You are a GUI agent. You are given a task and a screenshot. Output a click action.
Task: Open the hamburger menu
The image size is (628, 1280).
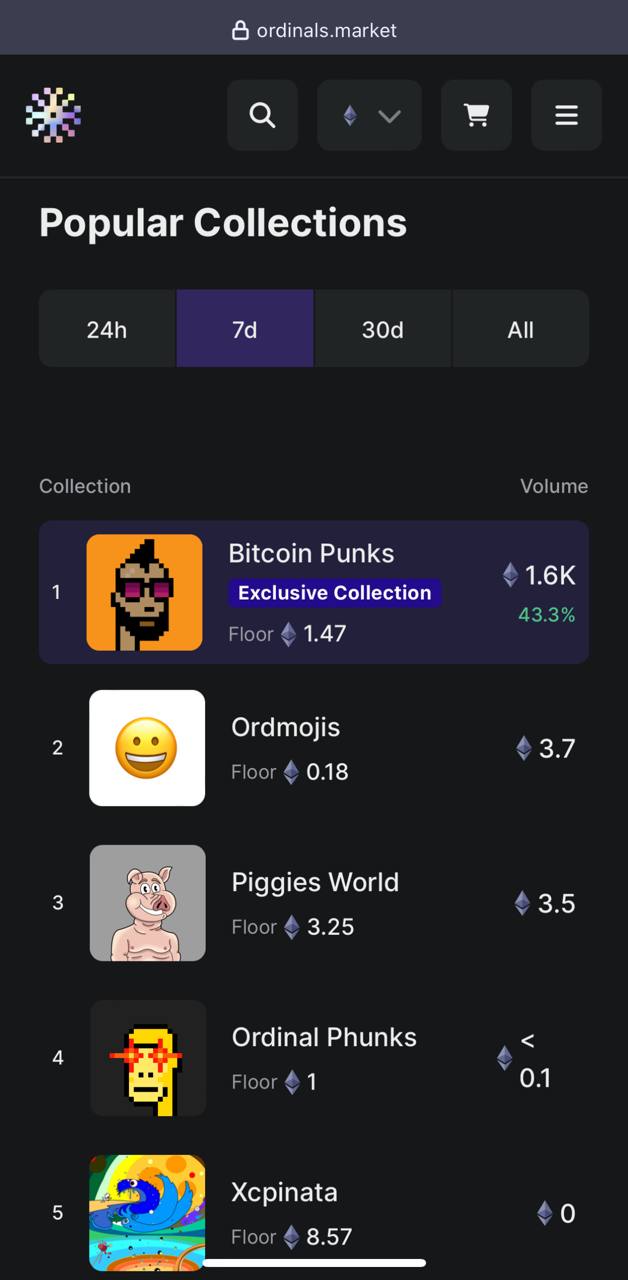coord(566,115)
